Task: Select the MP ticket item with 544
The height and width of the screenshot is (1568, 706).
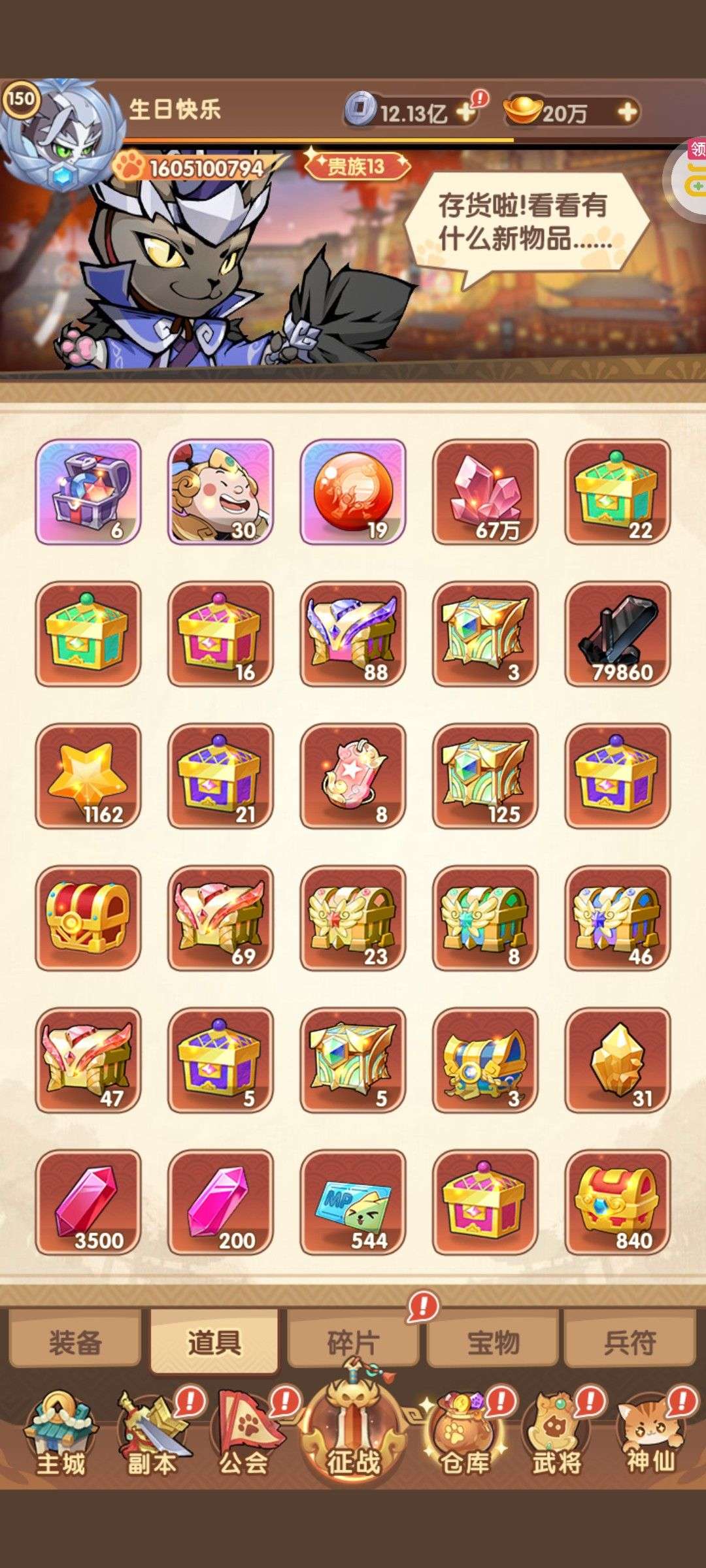Action: [353, 1202]
